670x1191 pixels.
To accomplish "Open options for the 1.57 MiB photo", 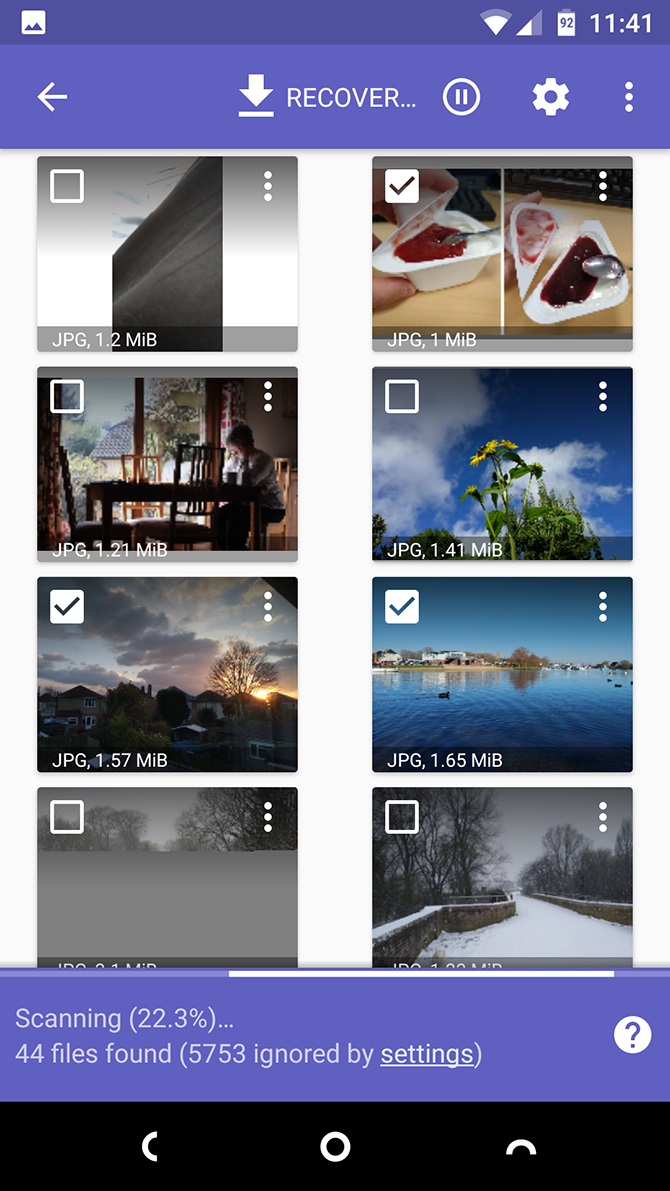I will click(268, 606).
